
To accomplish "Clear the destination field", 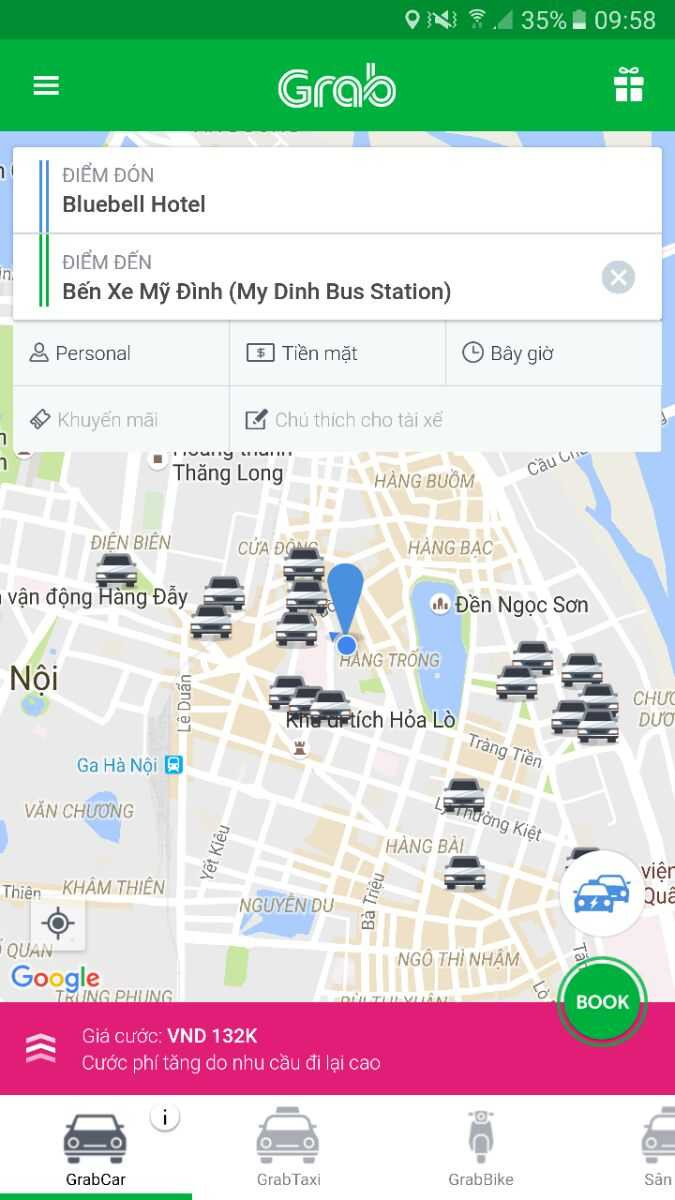I will tap(618, 277).
